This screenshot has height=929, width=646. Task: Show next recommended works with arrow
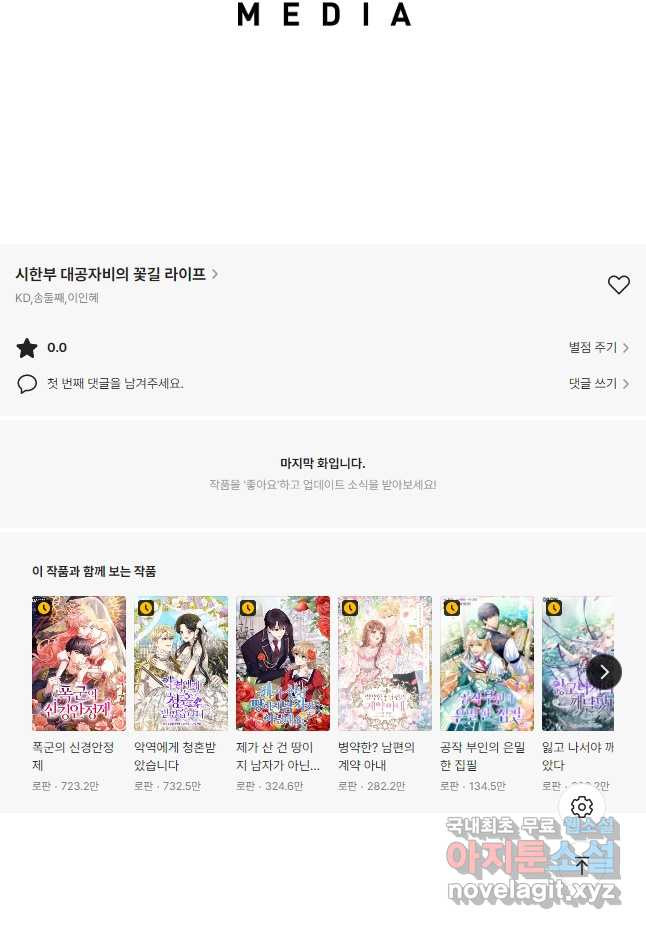point(604,672)
